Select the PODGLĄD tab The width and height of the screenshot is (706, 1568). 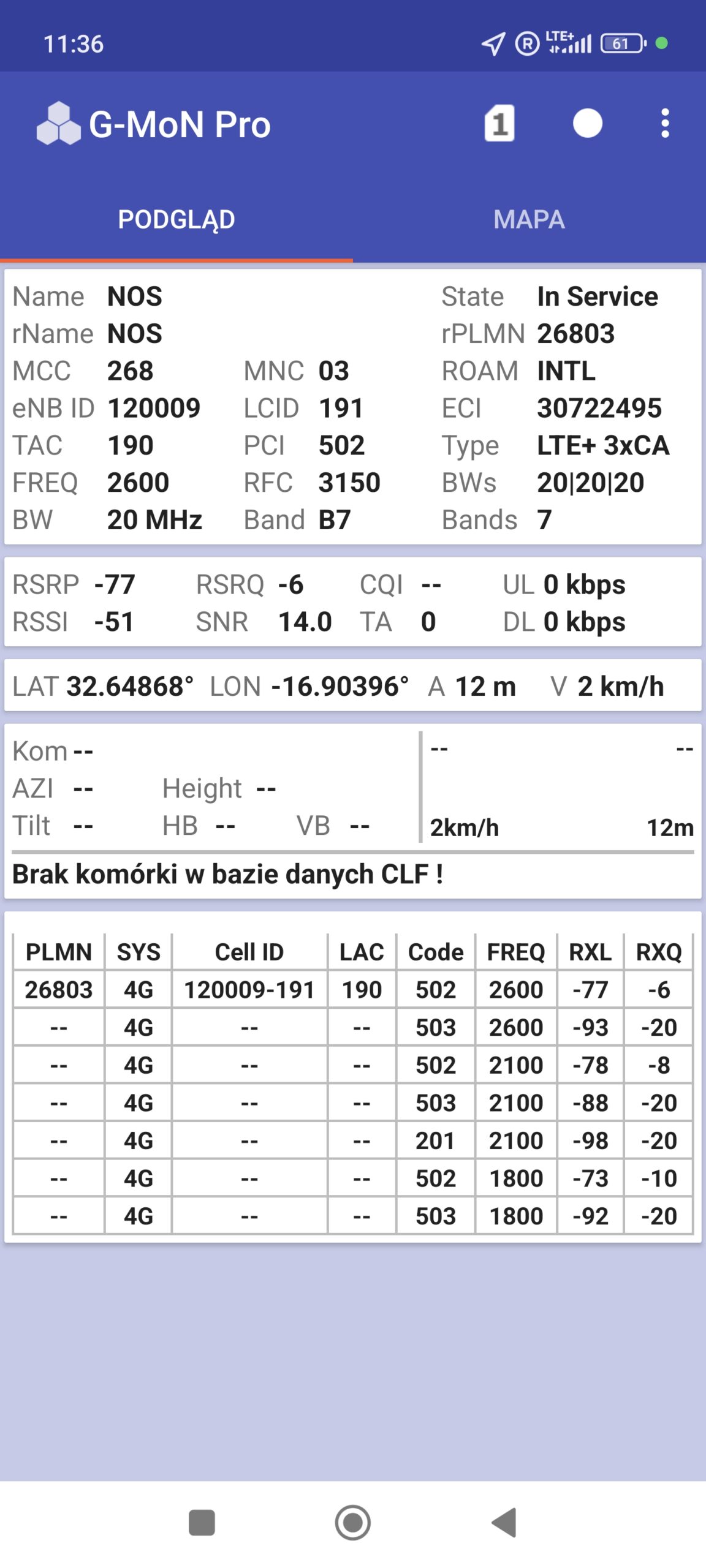(176, 219)
